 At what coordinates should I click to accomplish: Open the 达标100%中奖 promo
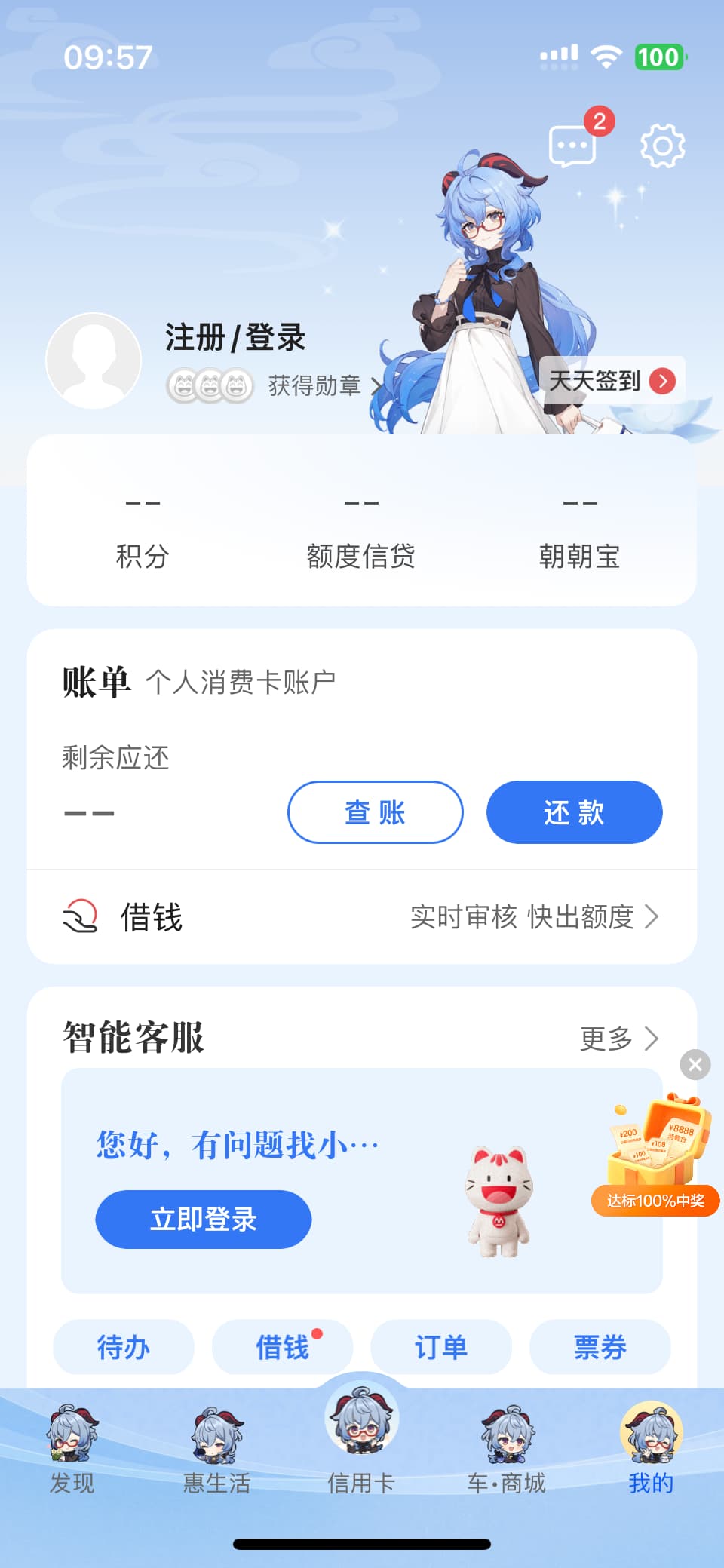[x=656, y=1155]
